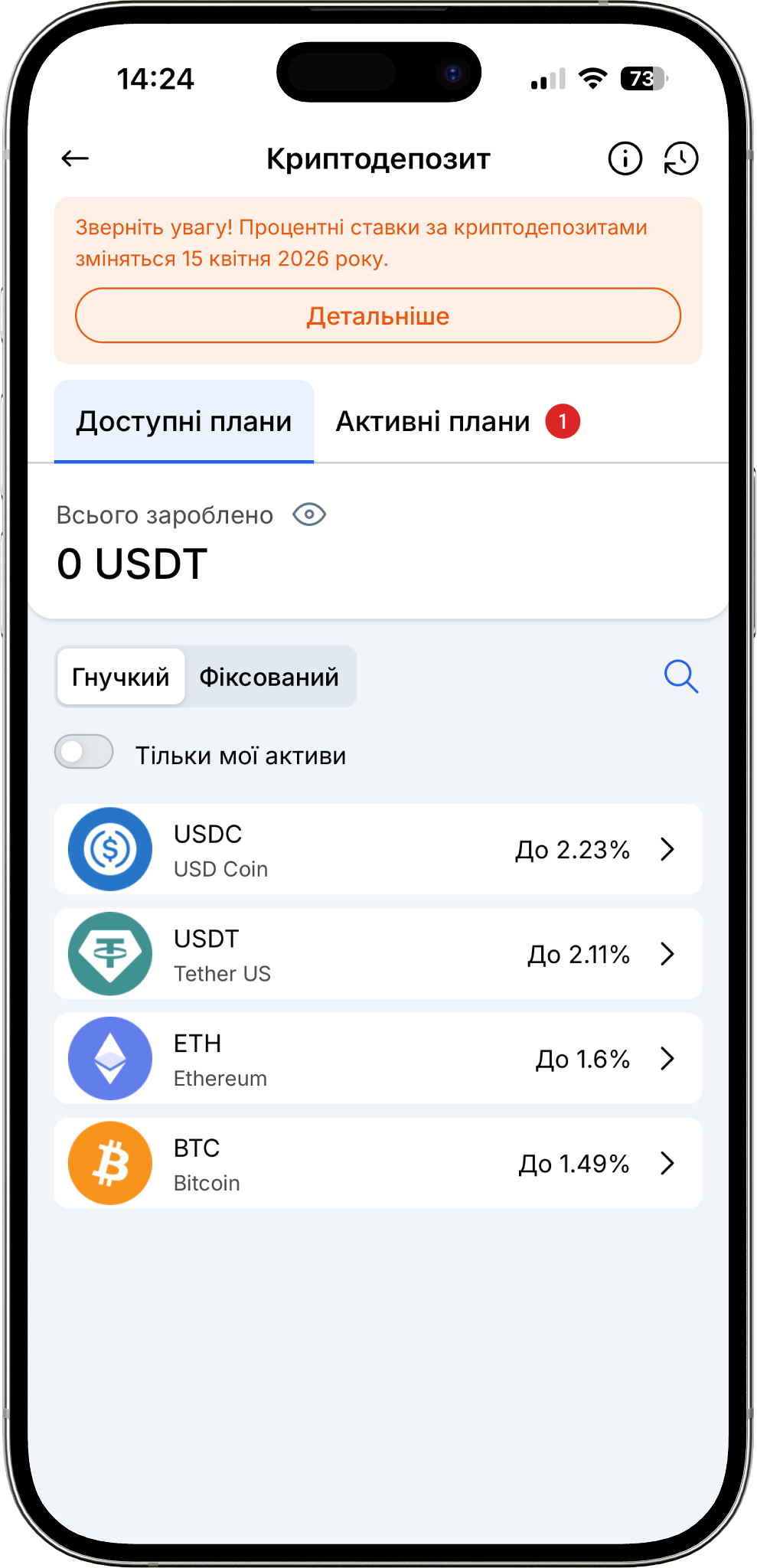Viewport: 757px width, 1568px height.
Task: Select the Фіксований plan type
Action: tap(269, 677)
